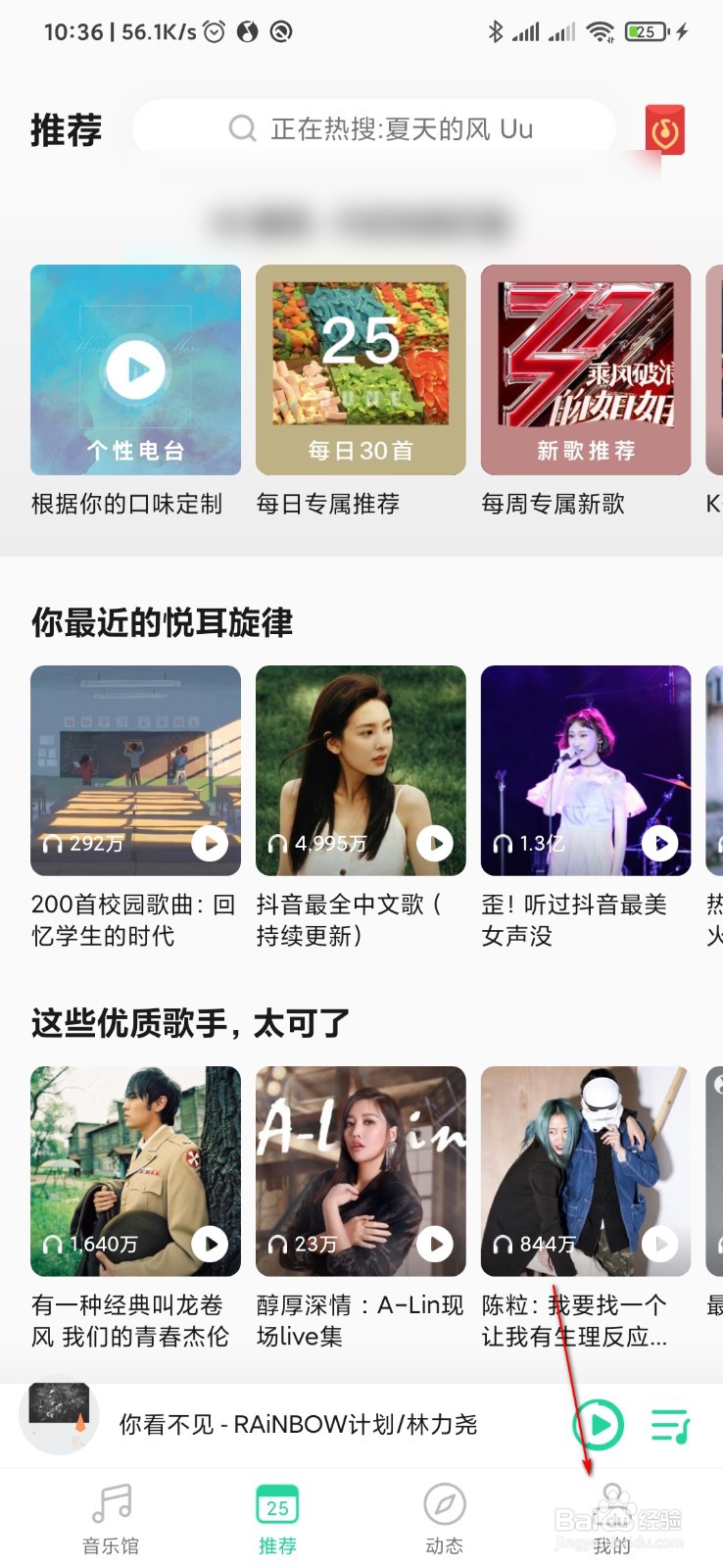Switch to the 音乐馆 tab

pyautogui.click(x=111, y=1519)
